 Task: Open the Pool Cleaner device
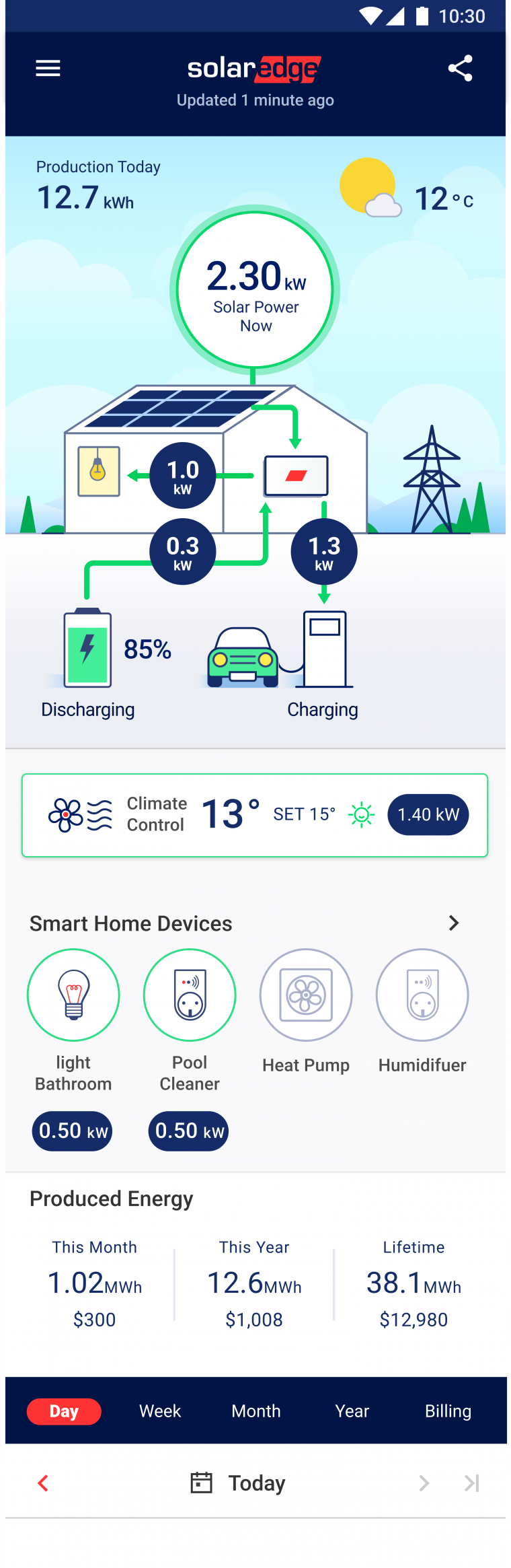pyautogui.click(x=190, y=995)
